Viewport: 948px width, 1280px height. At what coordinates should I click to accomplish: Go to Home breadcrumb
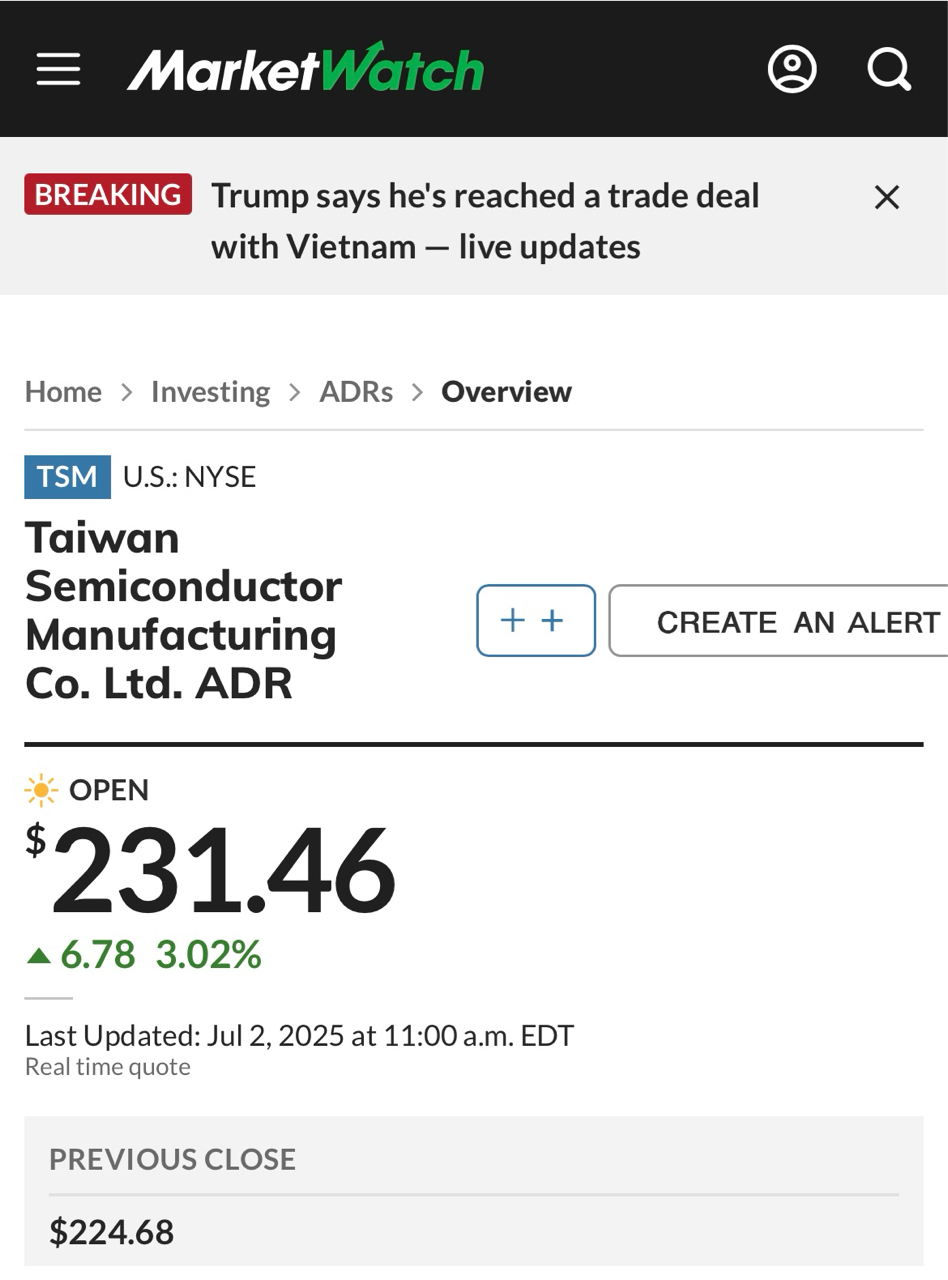(x=63, y=392)
